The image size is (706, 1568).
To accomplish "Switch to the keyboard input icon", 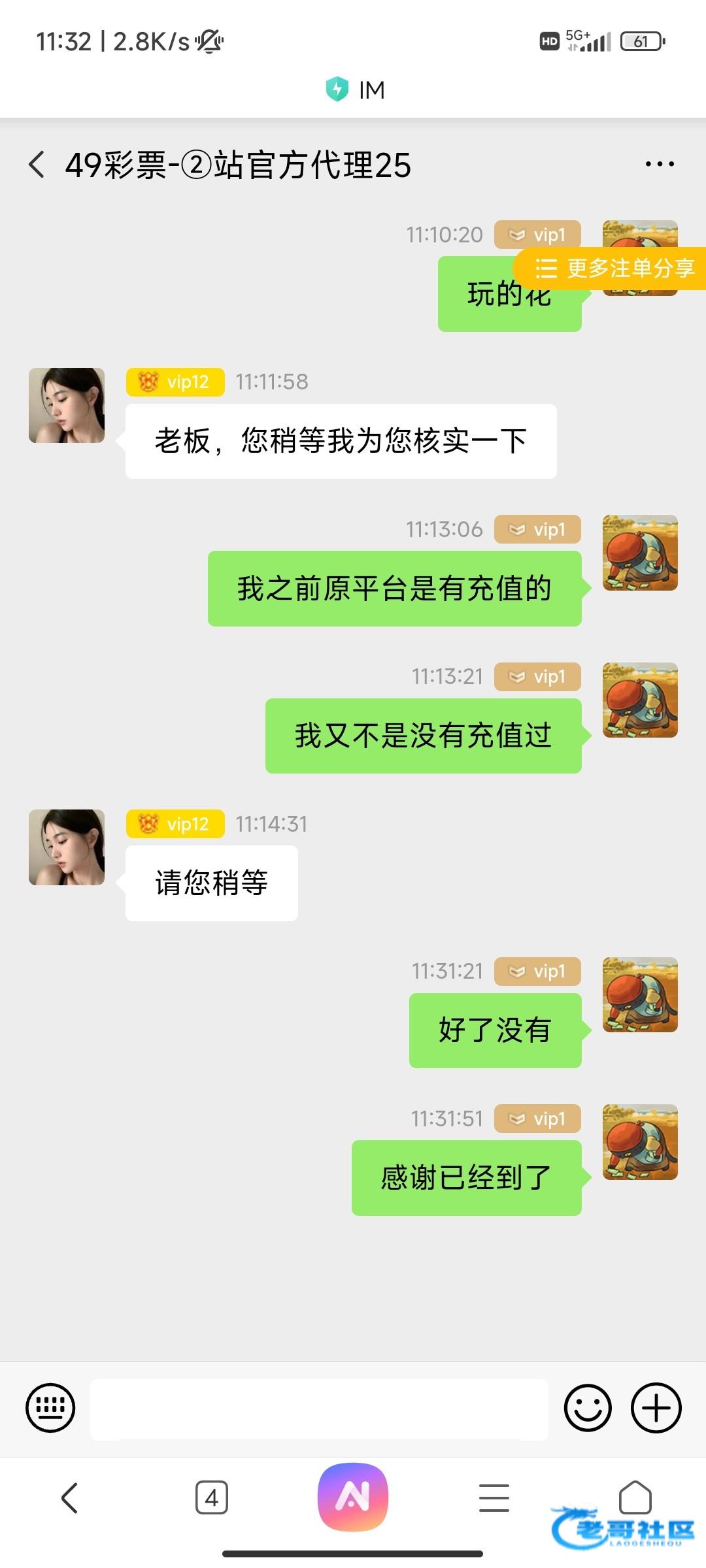I will pyautogui.click(x=50, y=1408).
